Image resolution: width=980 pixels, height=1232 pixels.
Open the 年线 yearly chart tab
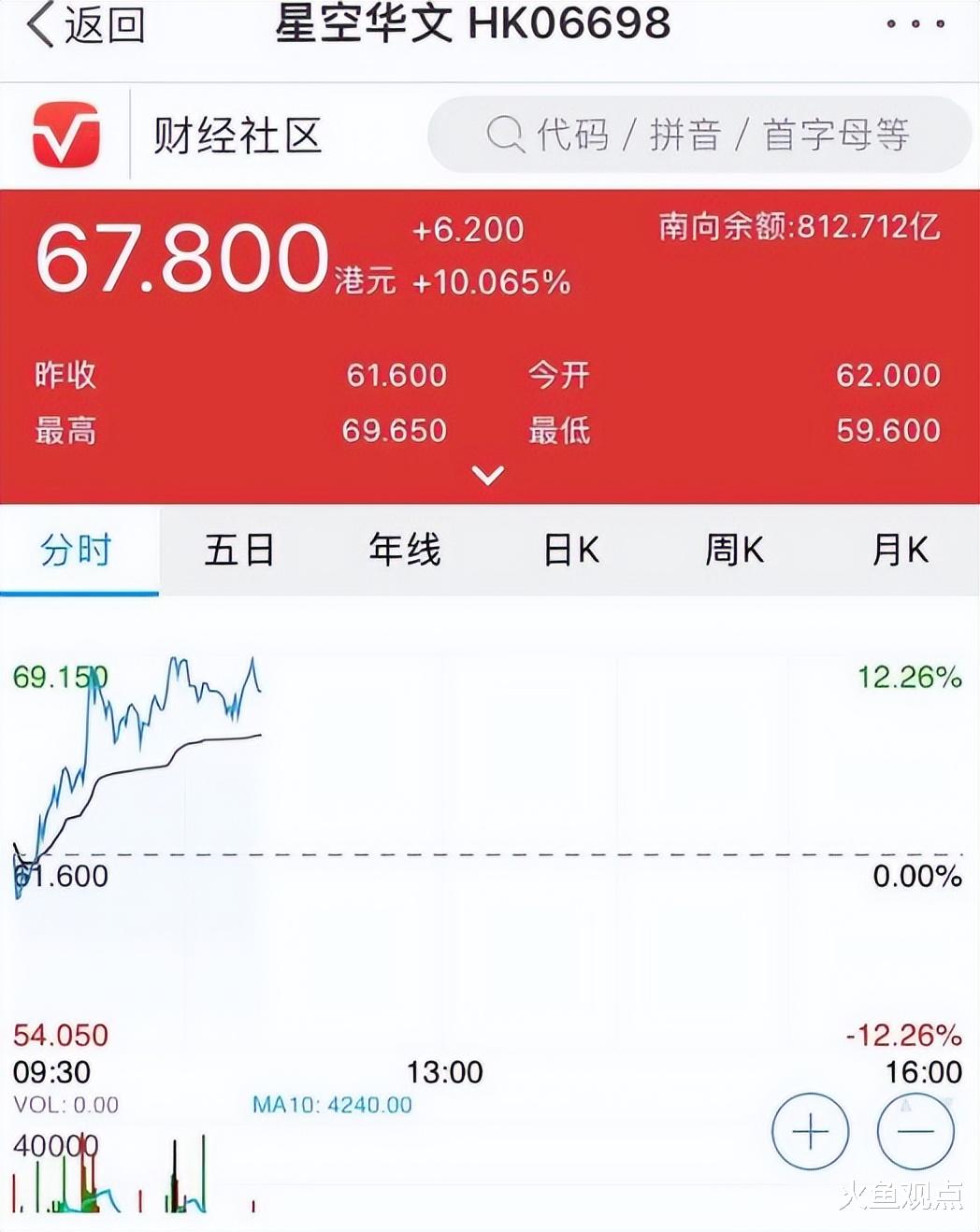[x=405, y=552]
